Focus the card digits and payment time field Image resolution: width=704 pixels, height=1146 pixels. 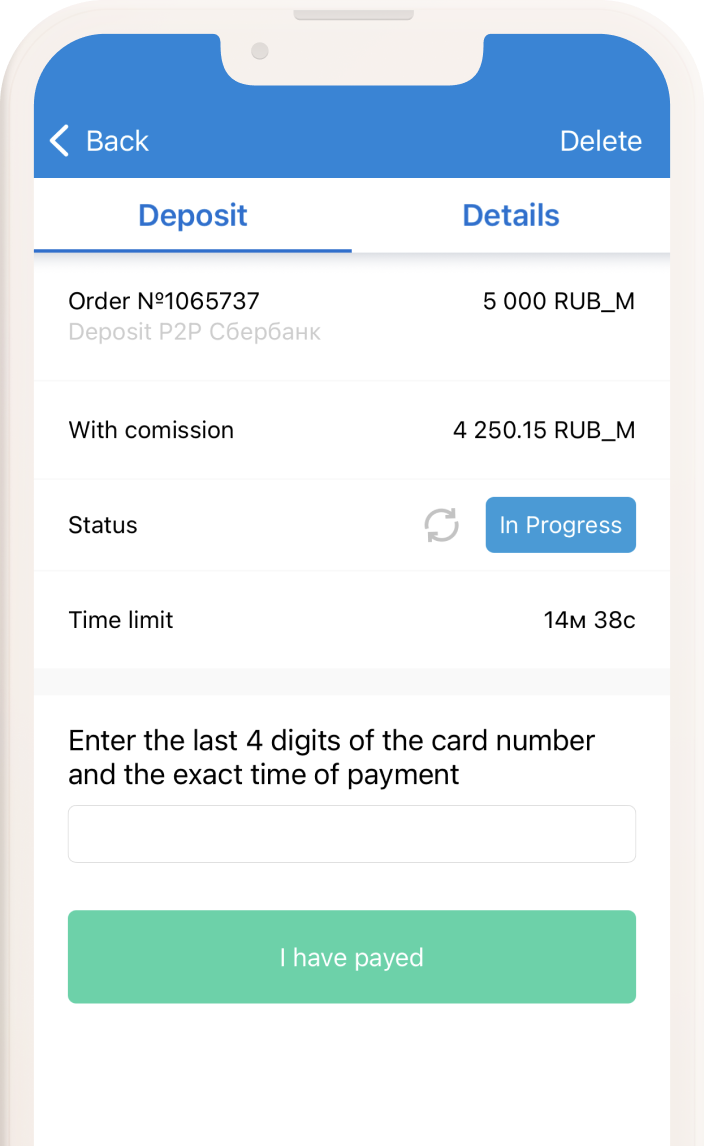[x=352, y=834]
